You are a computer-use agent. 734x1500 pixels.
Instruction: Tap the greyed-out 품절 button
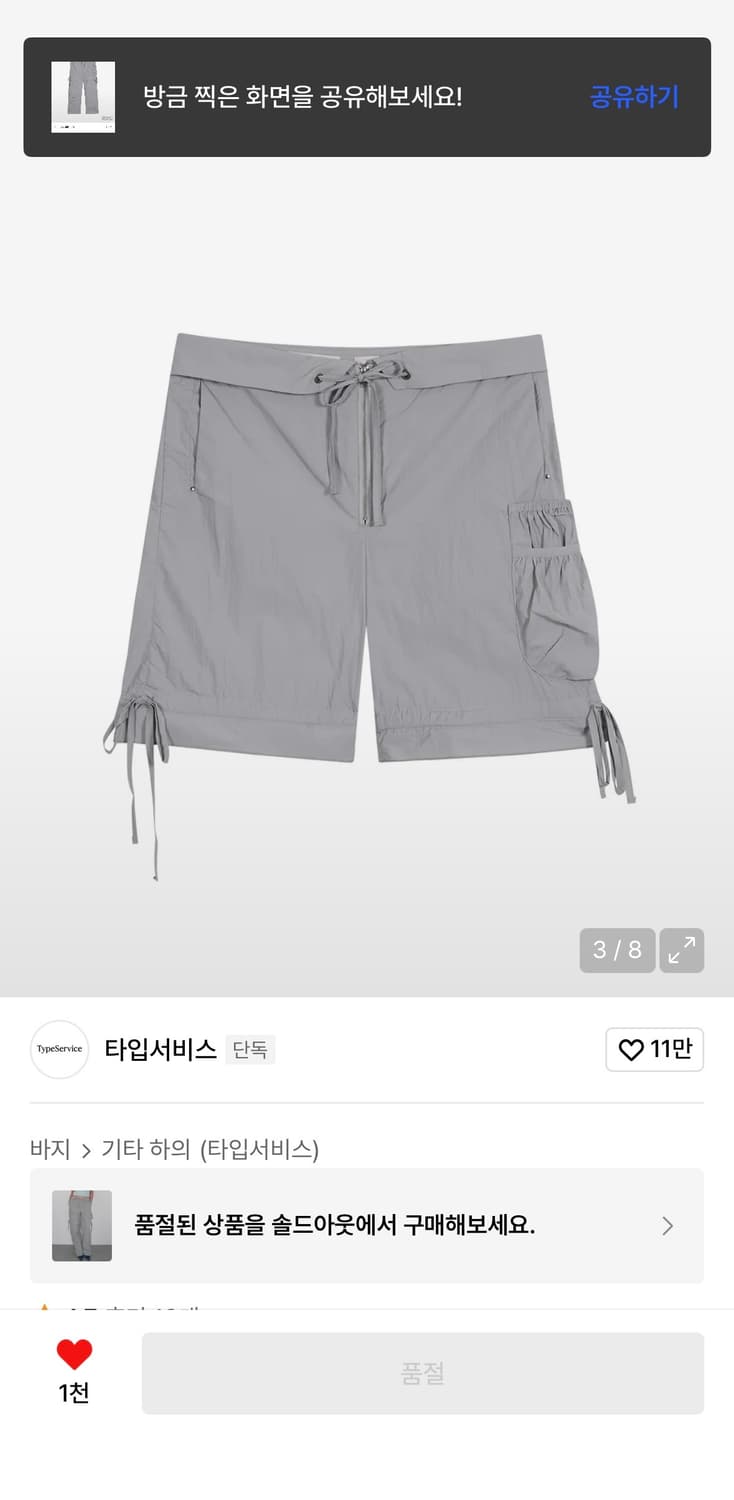pos(423,1372)
